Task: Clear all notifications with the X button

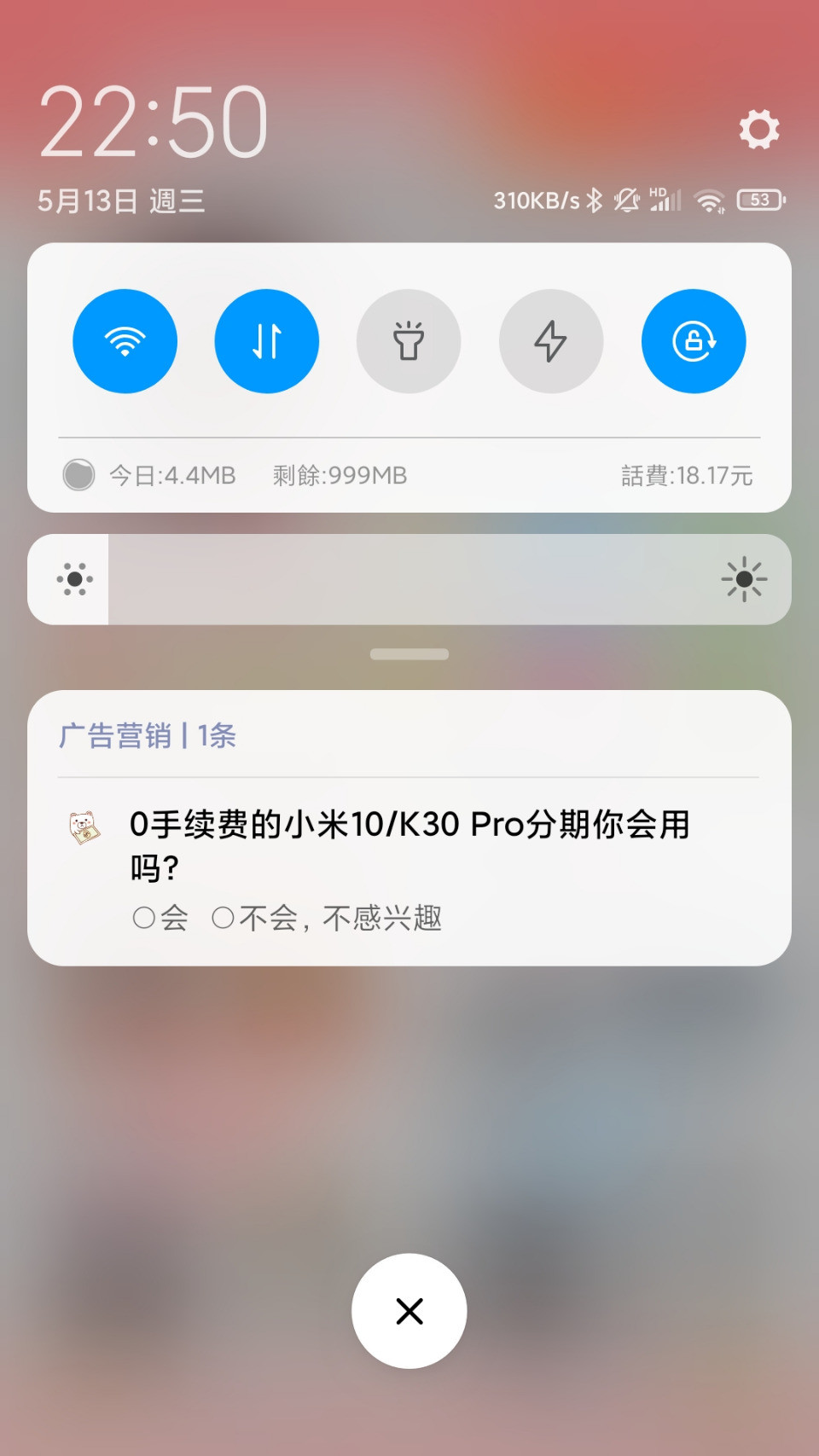Action: [x=409, y=1311]
